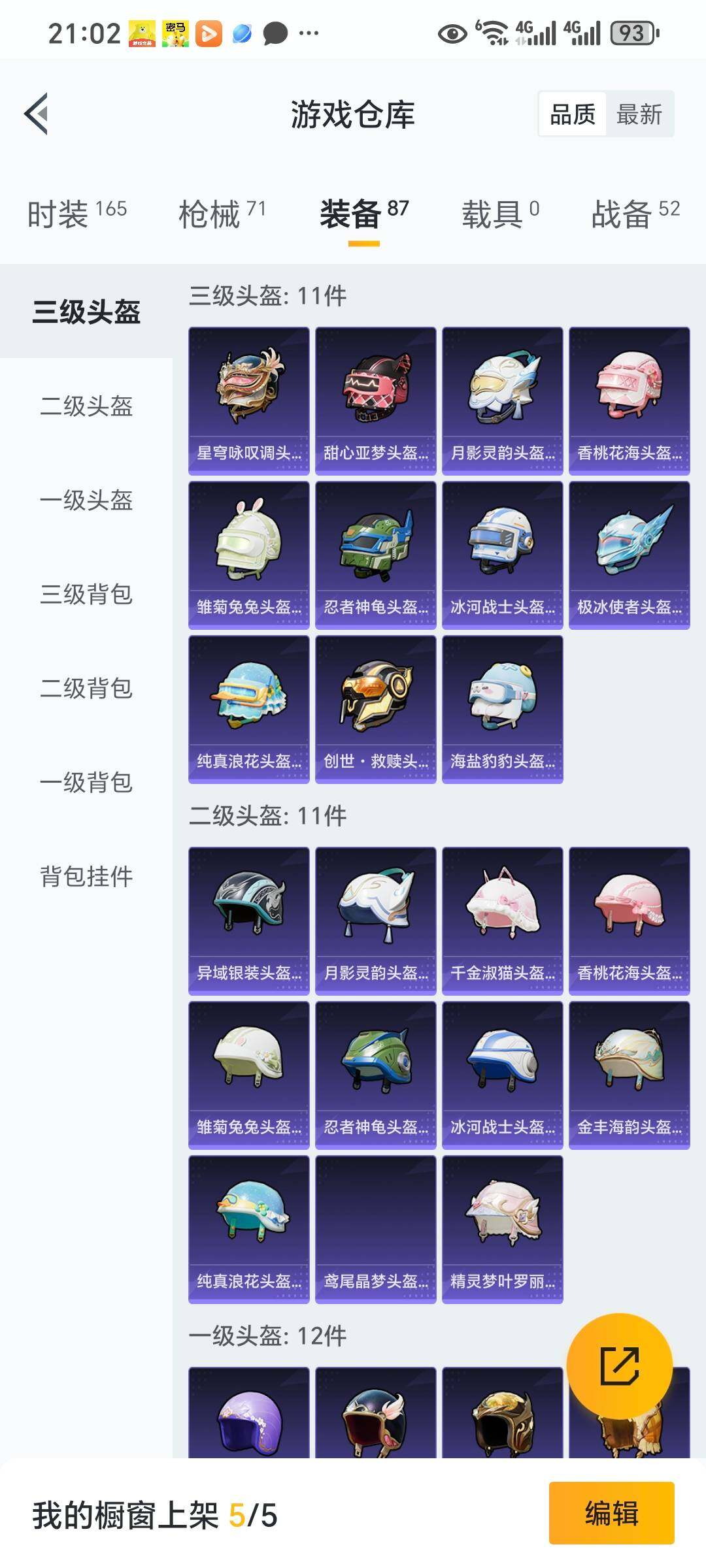The width and height of the screenshot is (706, 1568).
Task: Select 二级头盔 in the side list
Action: [86, 406]
